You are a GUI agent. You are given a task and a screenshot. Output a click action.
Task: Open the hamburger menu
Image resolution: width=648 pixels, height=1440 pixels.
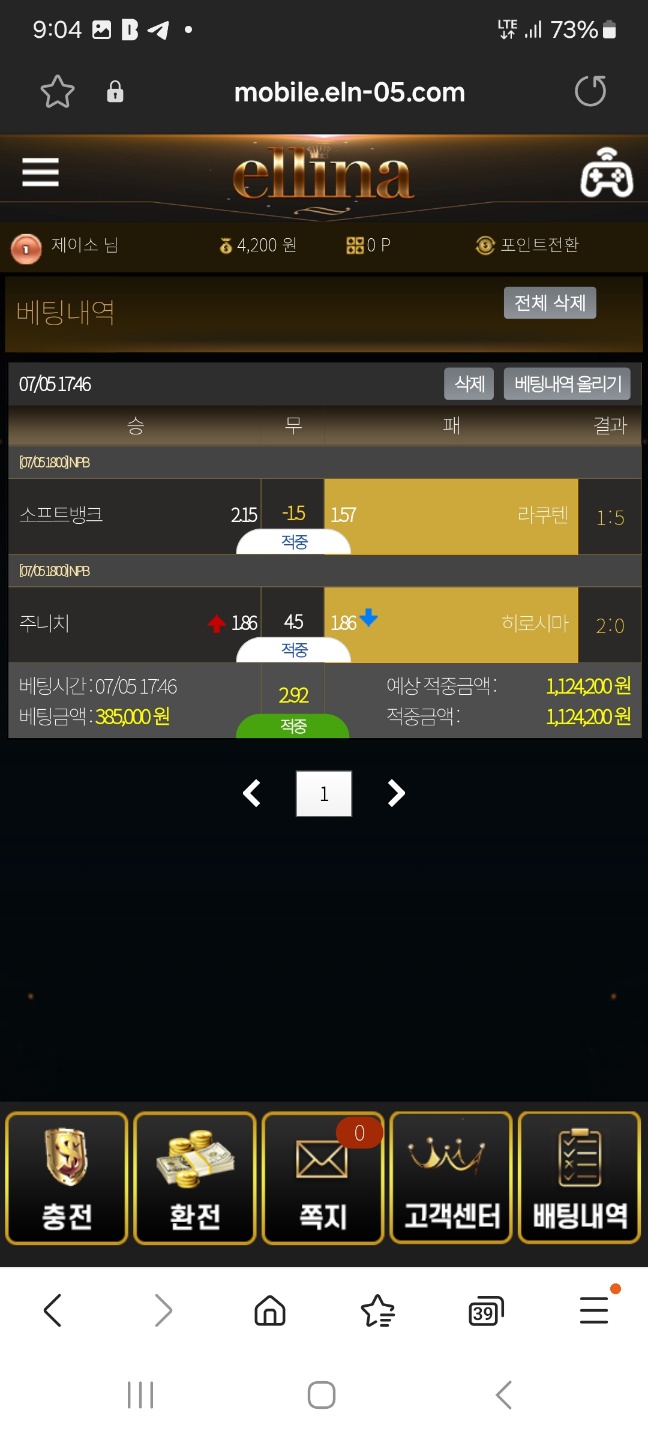pyautogui.click(x=41, y=172)
